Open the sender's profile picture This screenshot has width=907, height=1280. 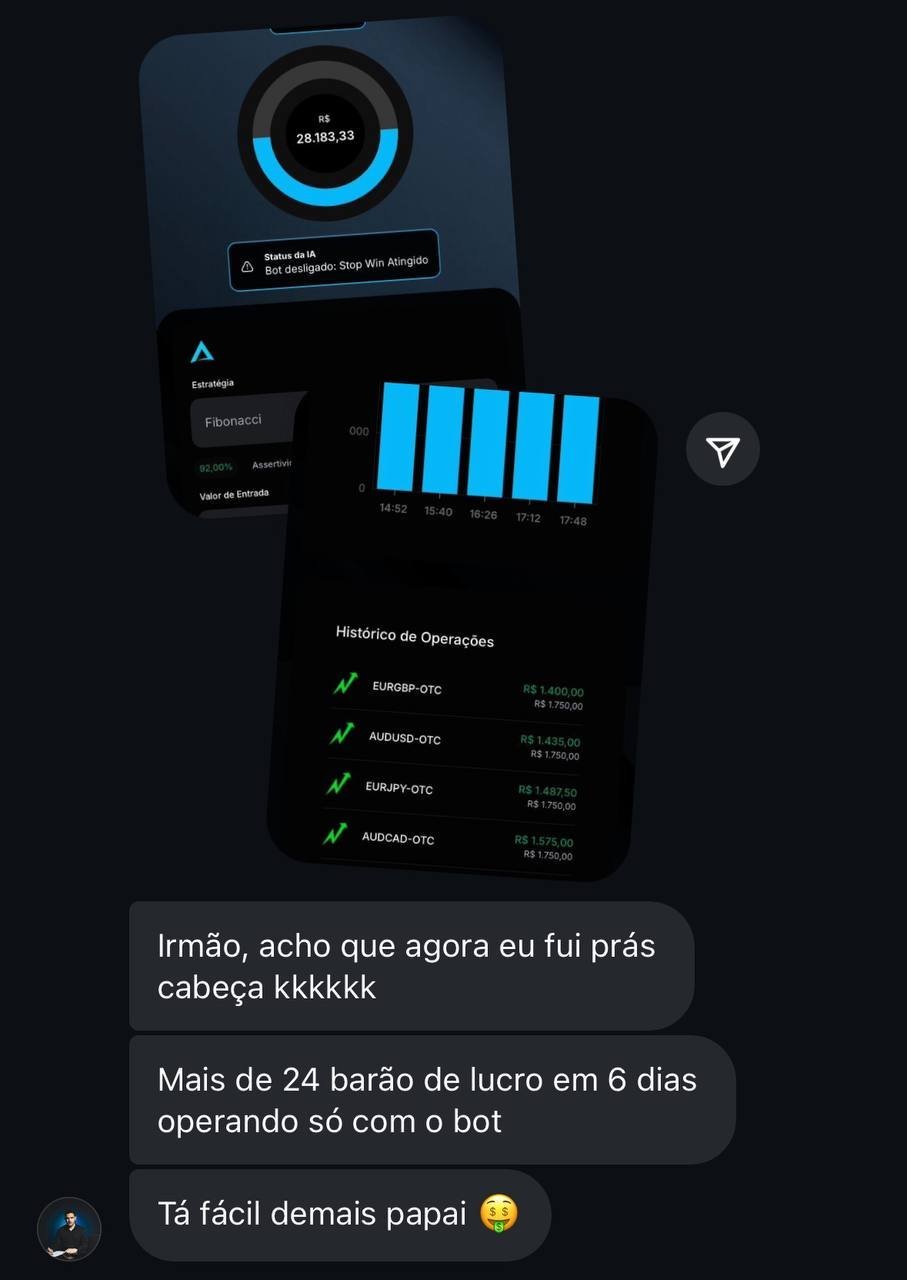coord(69,1229)
